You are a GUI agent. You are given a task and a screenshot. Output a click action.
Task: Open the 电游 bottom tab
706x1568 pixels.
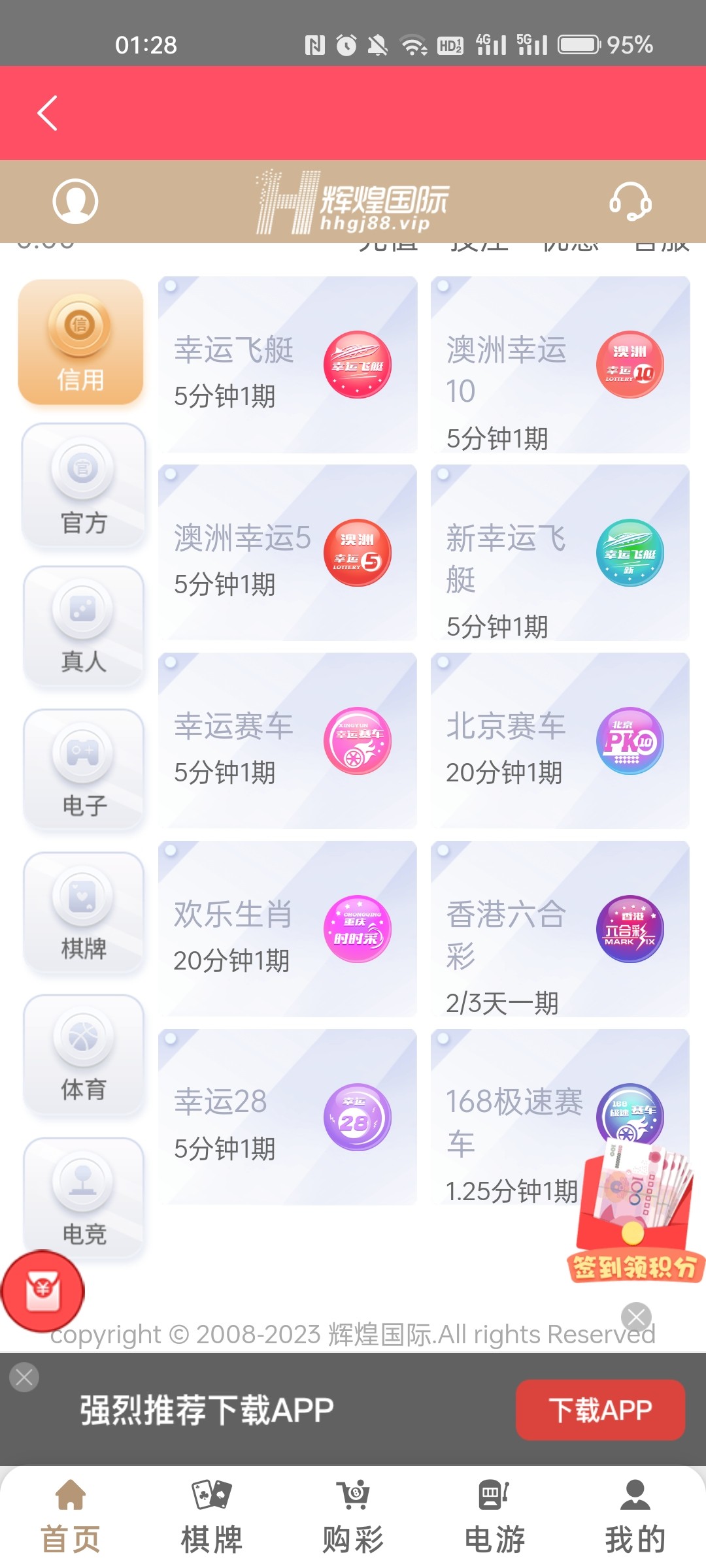pyautogui.click(x=494, y=1514)
